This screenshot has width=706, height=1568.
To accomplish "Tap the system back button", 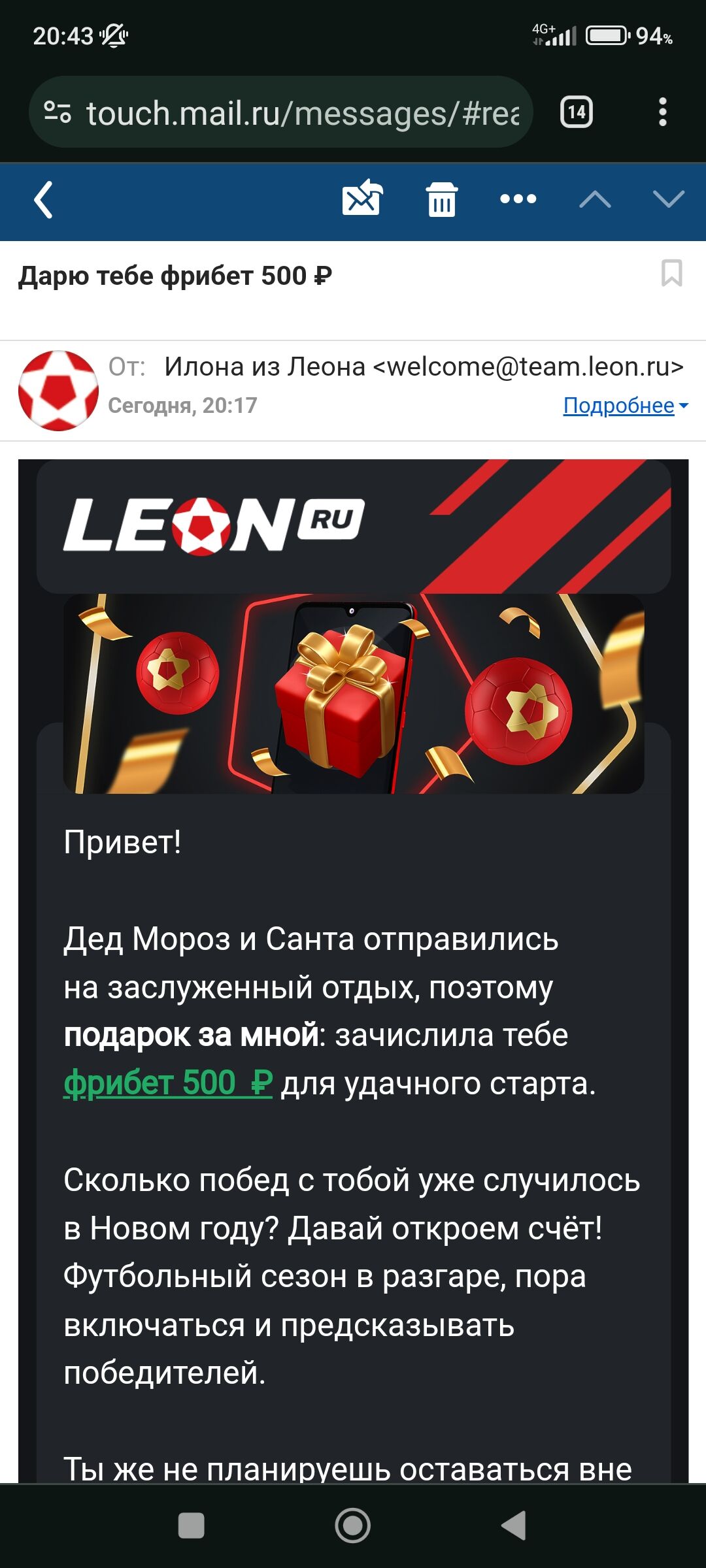I will click(514, 1526).
